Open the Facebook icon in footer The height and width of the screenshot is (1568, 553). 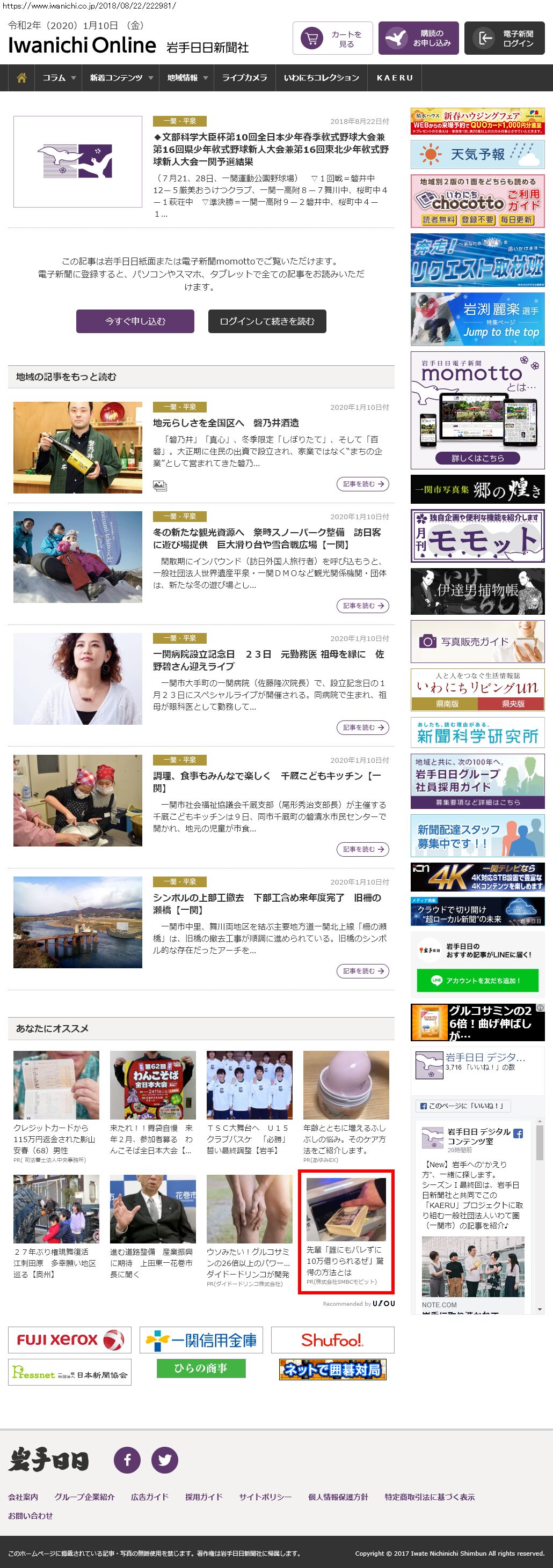point(127,1460)
